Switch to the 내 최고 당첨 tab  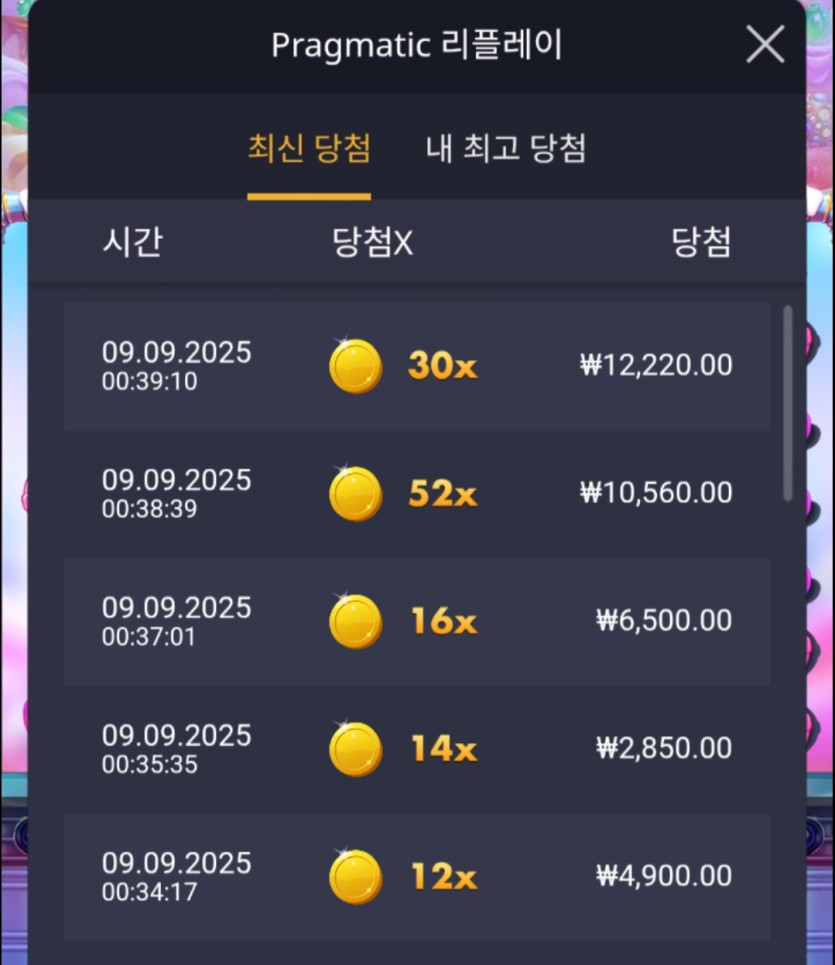tap(506, 150)
